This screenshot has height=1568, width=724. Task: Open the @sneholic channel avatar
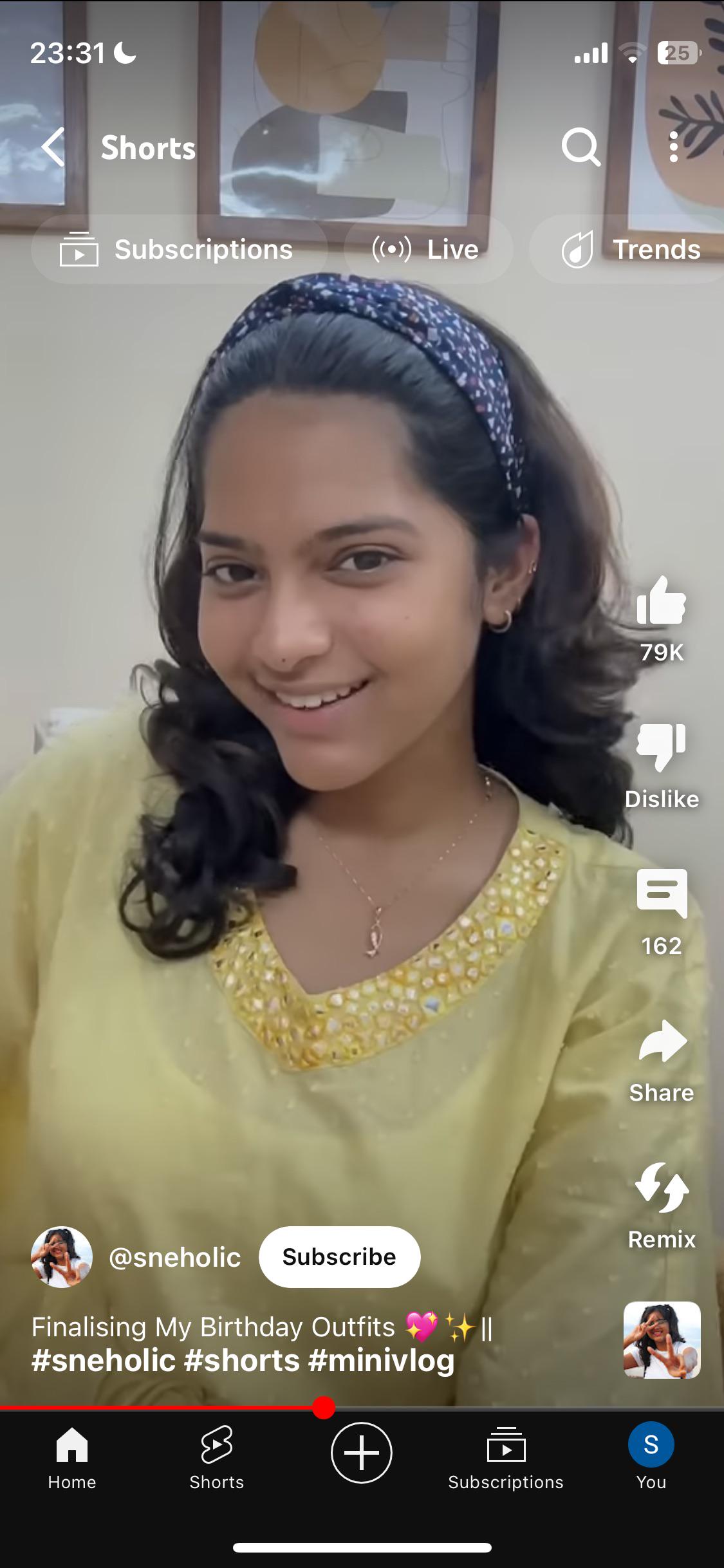[62, 1256]
